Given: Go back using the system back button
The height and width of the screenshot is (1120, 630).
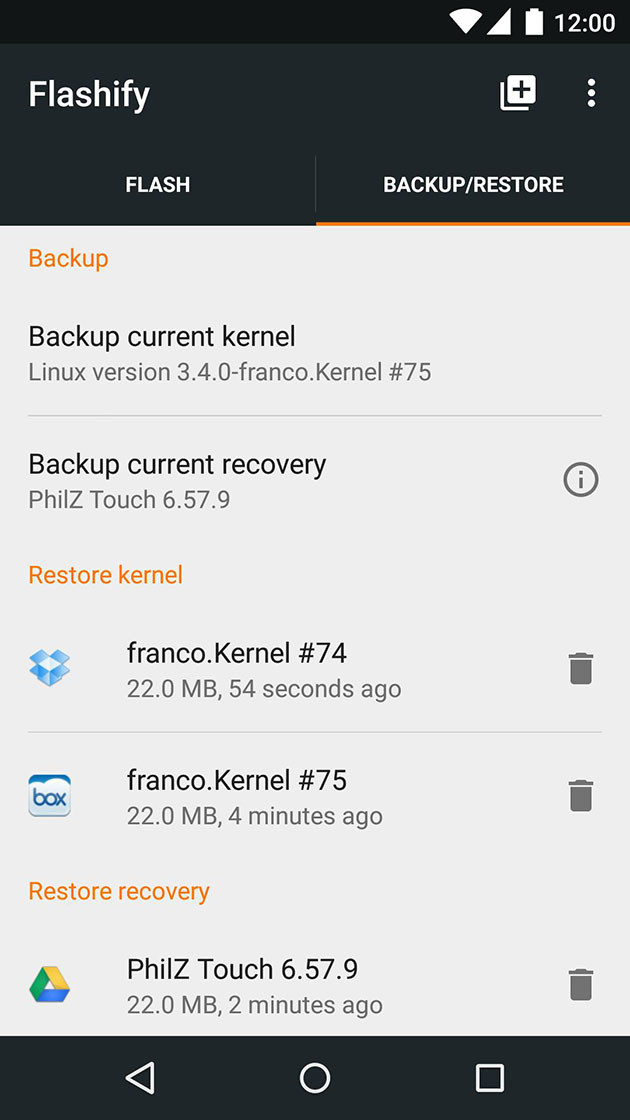Looking at the screenshot, I should 140,1077.
